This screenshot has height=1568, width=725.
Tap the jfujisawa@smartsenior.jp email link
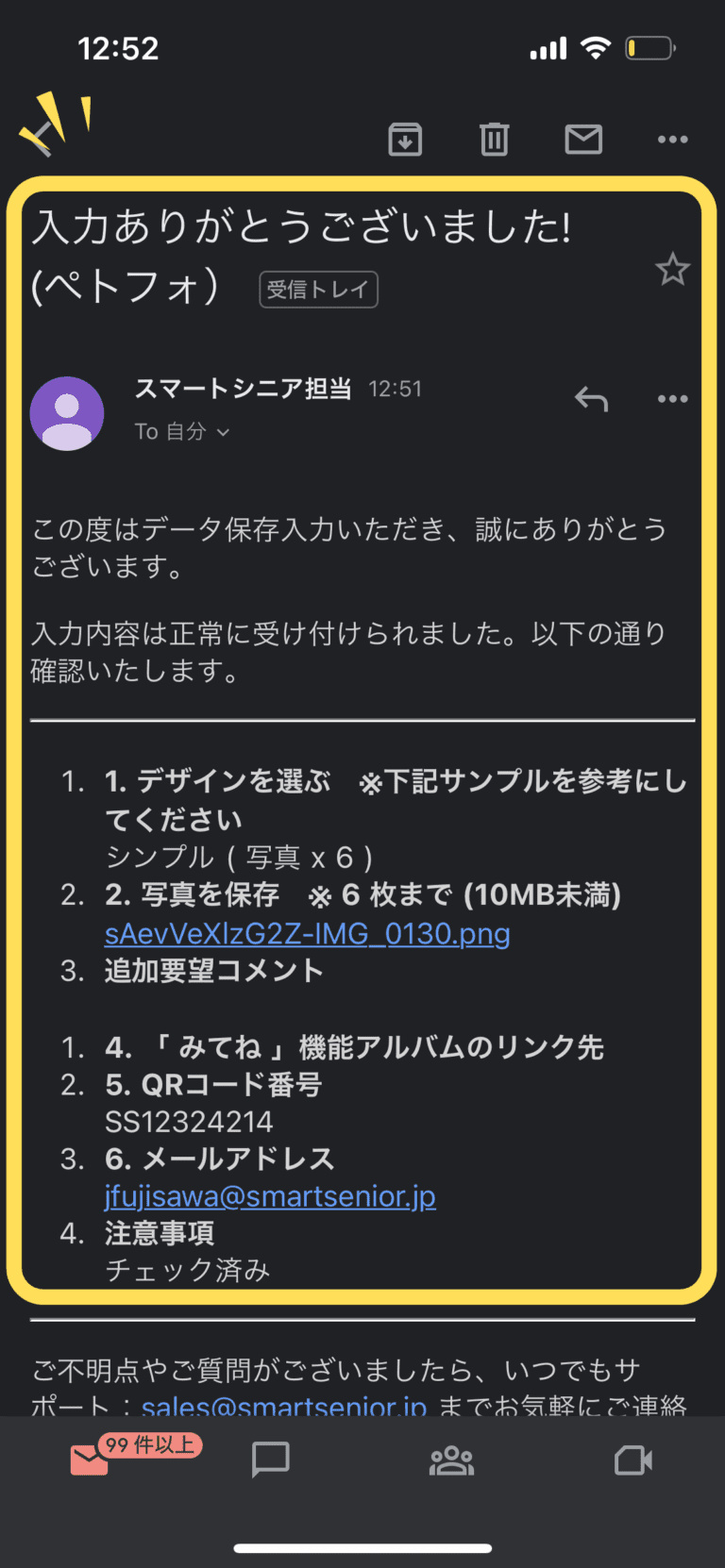(270, 1196)
